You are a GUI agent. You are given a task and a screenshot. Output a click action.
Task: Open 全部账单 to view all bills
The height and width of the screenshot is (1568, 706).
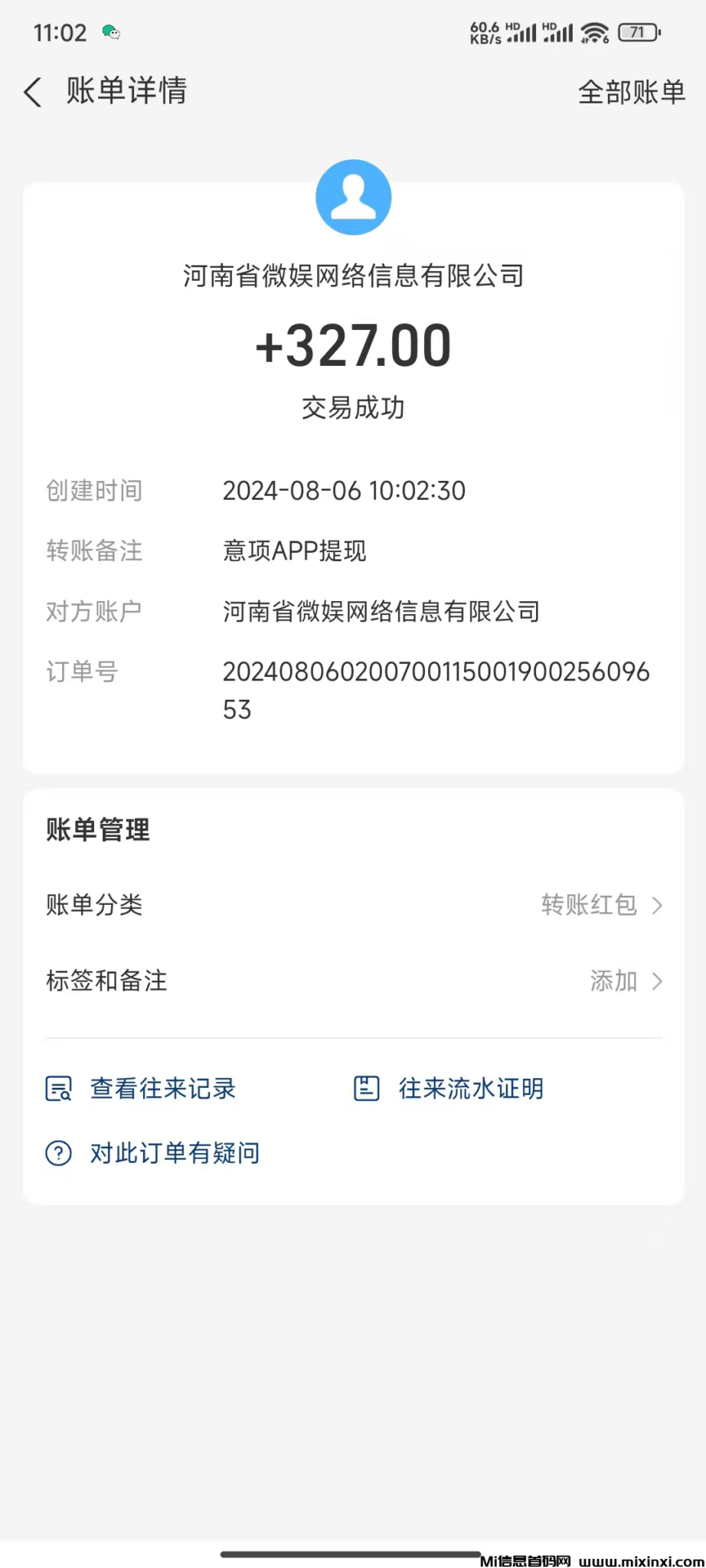coord(632,92)
